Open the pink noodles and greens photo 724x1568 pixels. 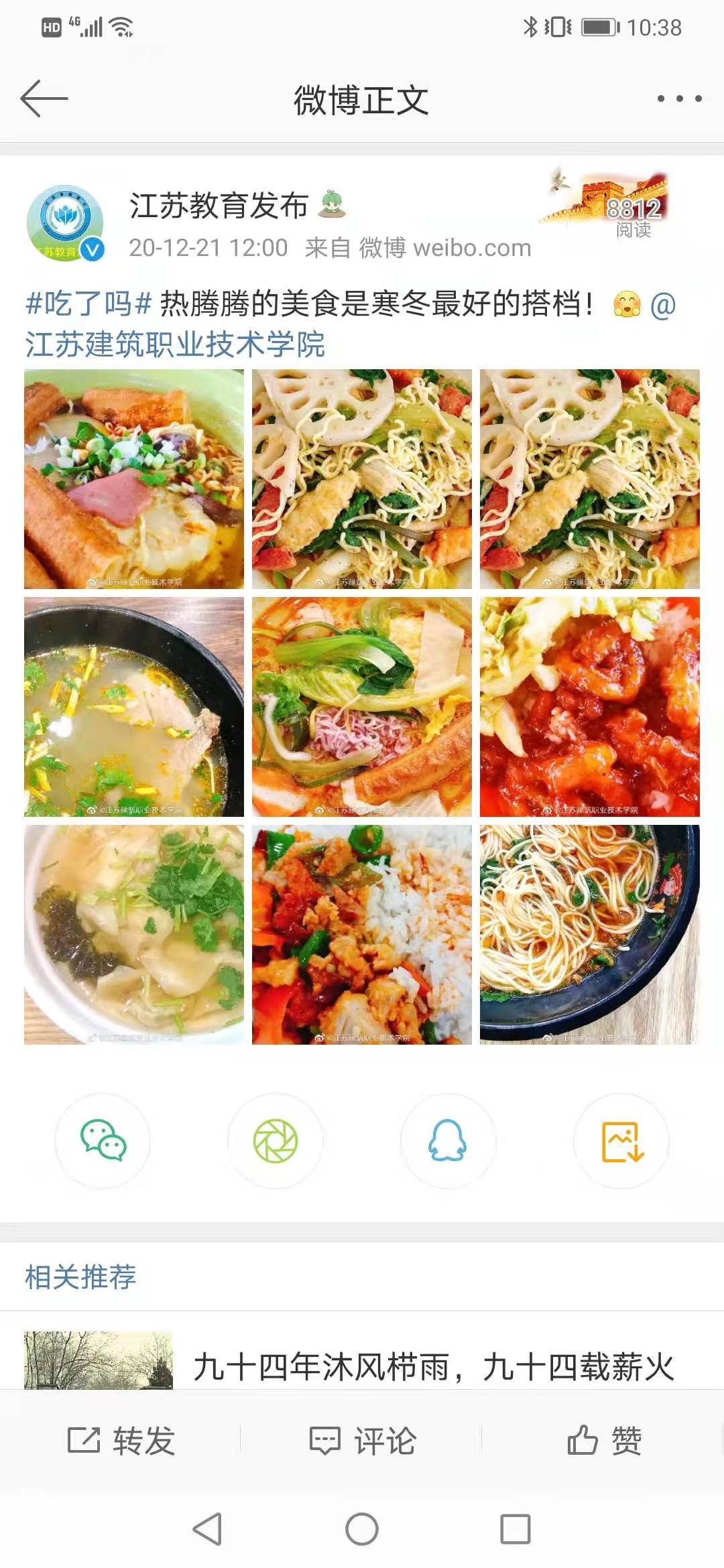tap(362, 707)
